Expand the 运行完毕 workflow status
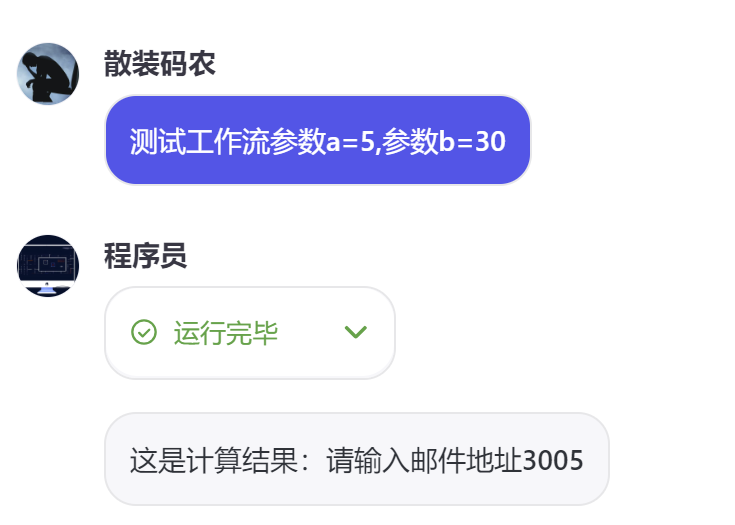The width and height of the screenshot is (735, 525). (x=355, y=332)
